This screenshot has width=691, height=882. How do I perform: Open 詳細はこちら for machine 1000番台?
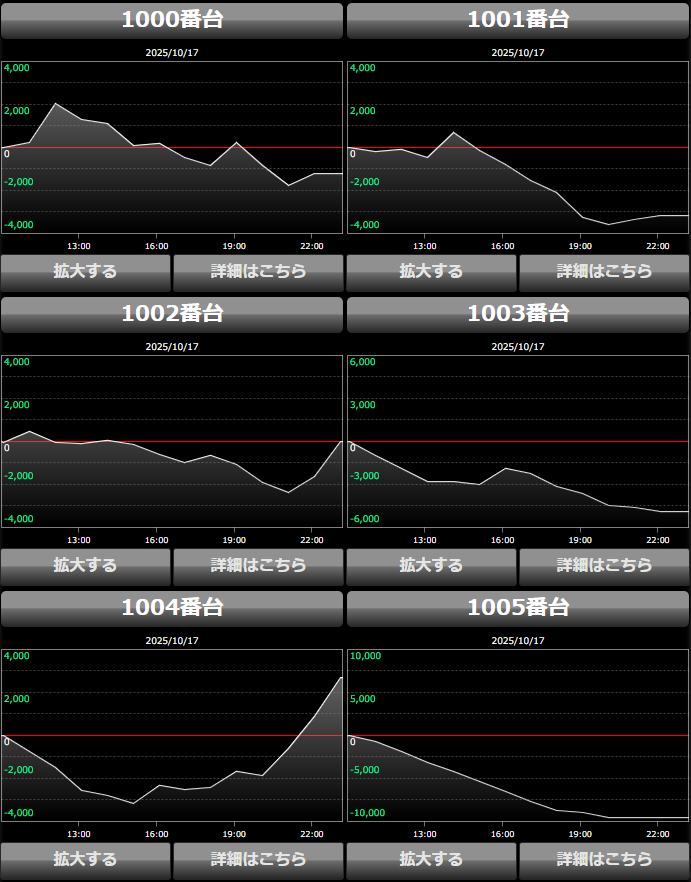pyautogui.click(x=258, y=271)
